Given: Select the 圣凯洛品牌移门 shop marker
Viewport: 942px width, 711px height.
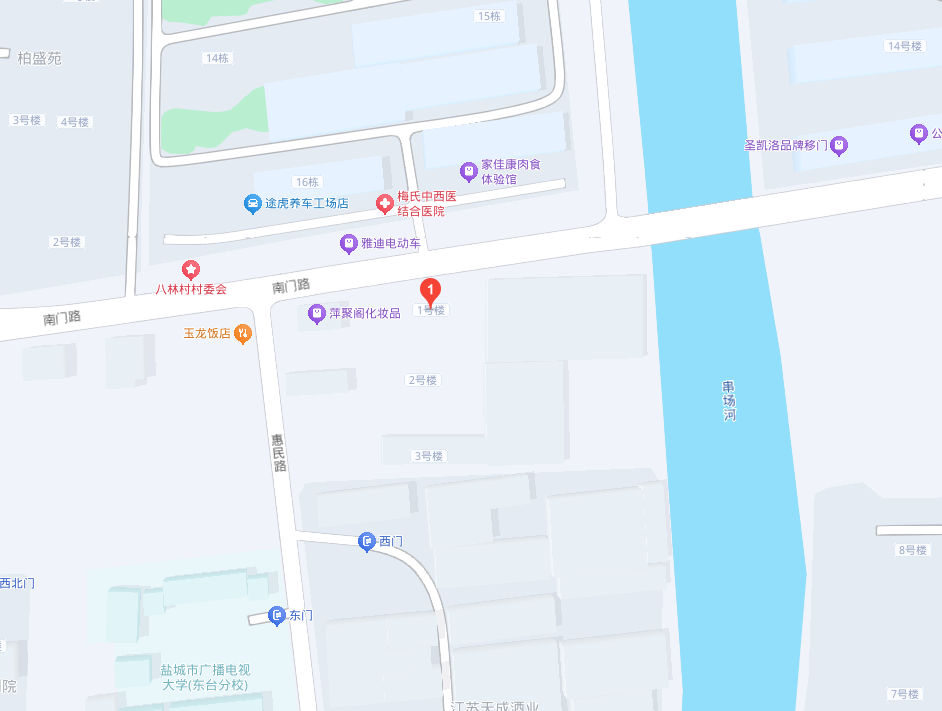Looking at the screenshot, I should point(839,145).
